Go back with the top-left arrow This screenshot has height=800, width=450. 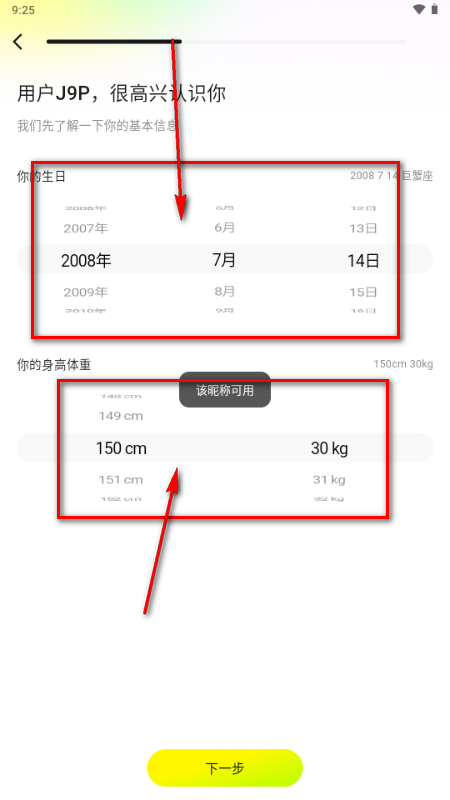(x=18, y=41)
